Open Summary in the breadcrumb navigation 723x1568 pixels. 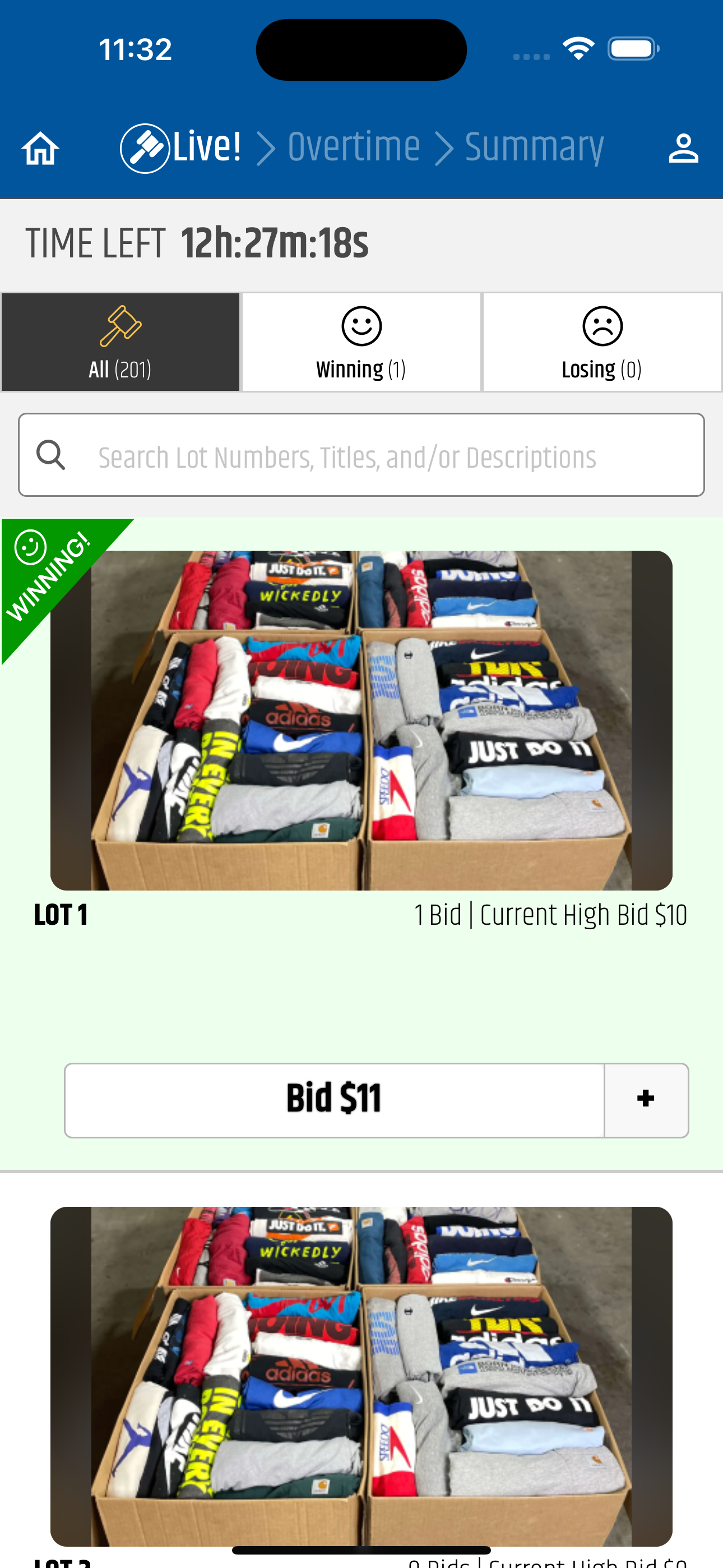tap(534, 146)
